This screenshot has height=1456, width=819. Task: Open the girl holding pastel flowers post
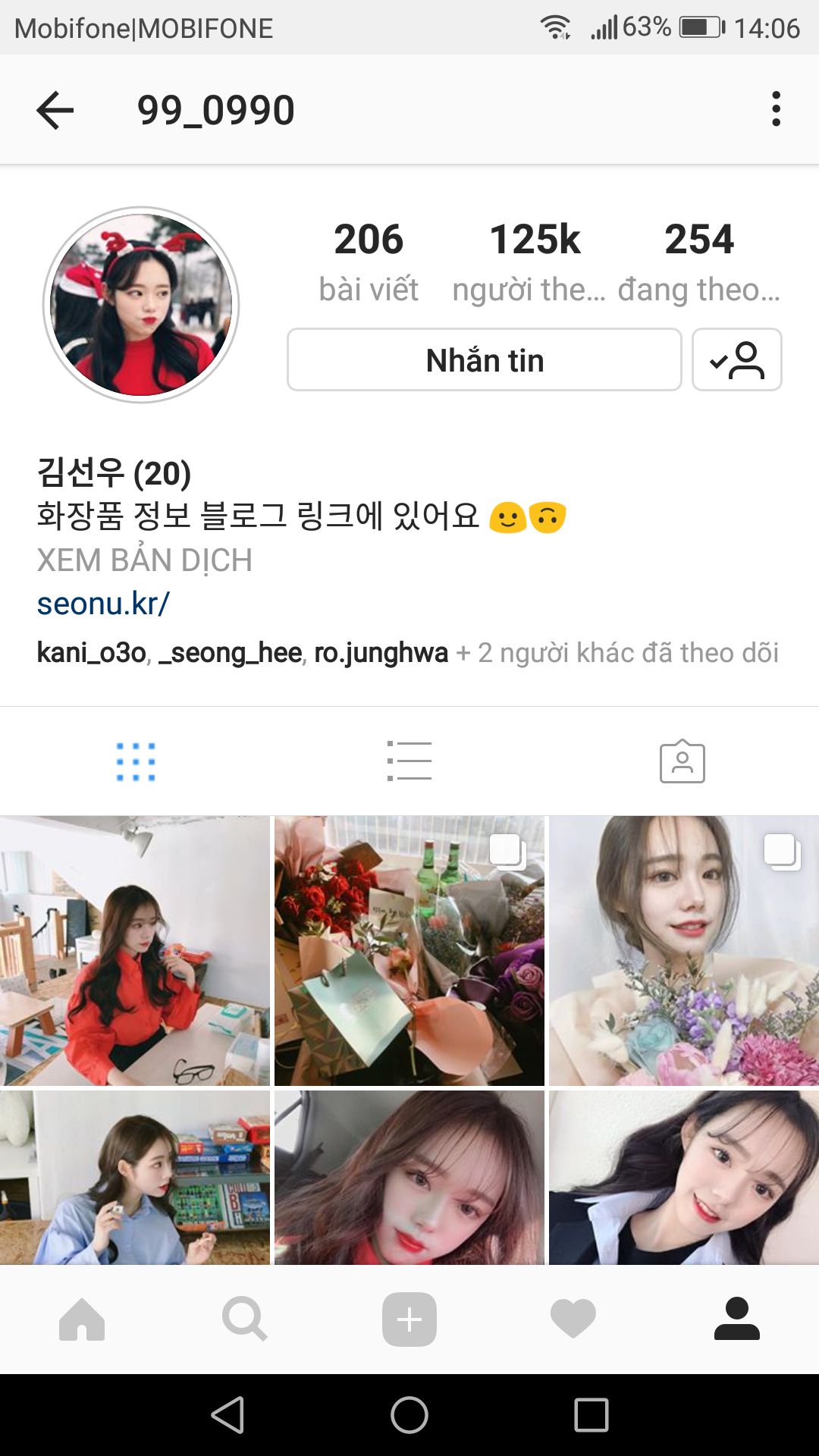point(683,951)
